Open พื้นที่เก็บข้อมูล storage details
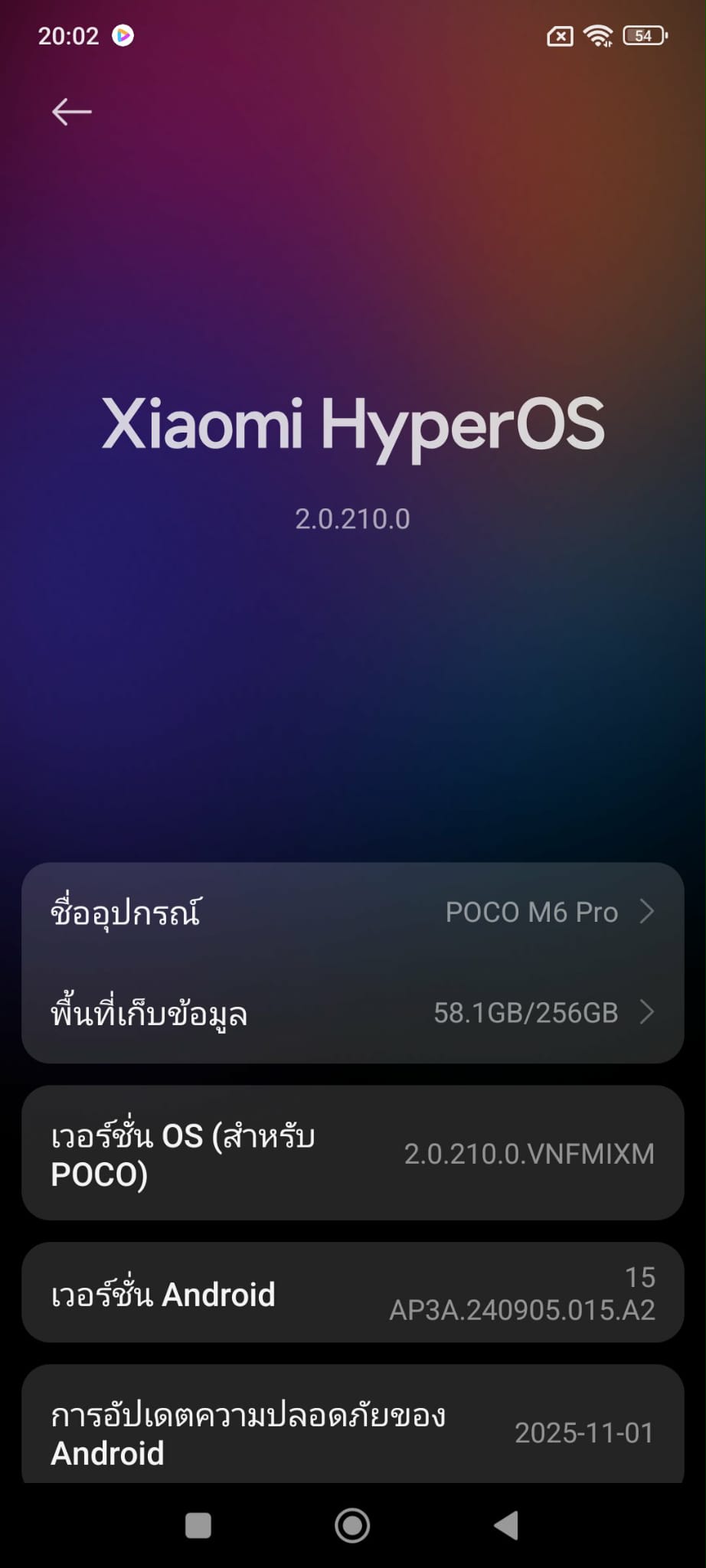 point(352,1013)
